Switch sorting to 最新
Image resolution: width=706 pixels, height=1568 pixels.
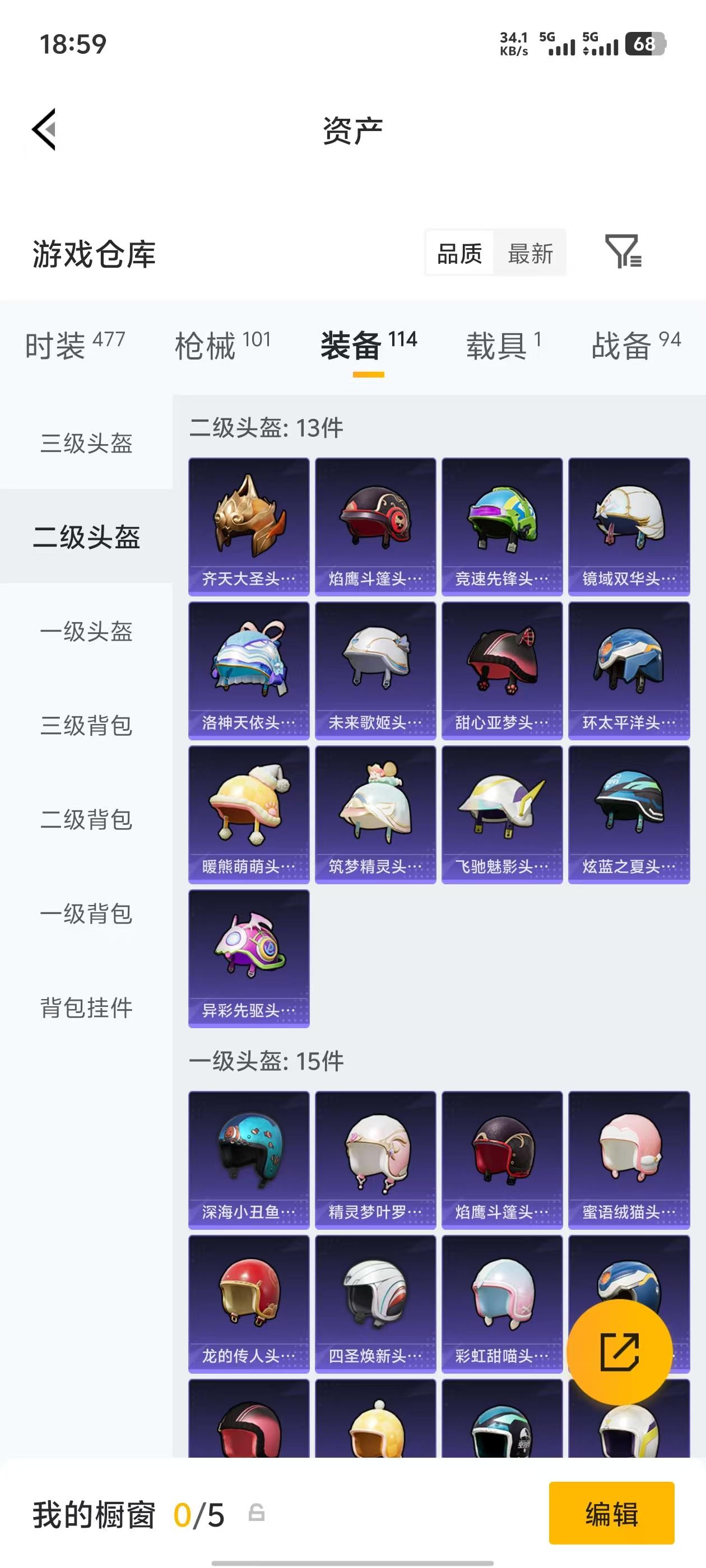point(529,254)
